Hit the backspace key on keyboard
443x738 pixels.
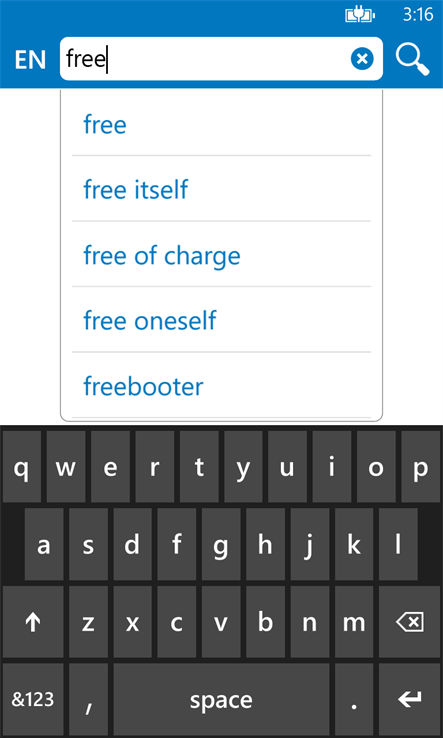point(410,622)
